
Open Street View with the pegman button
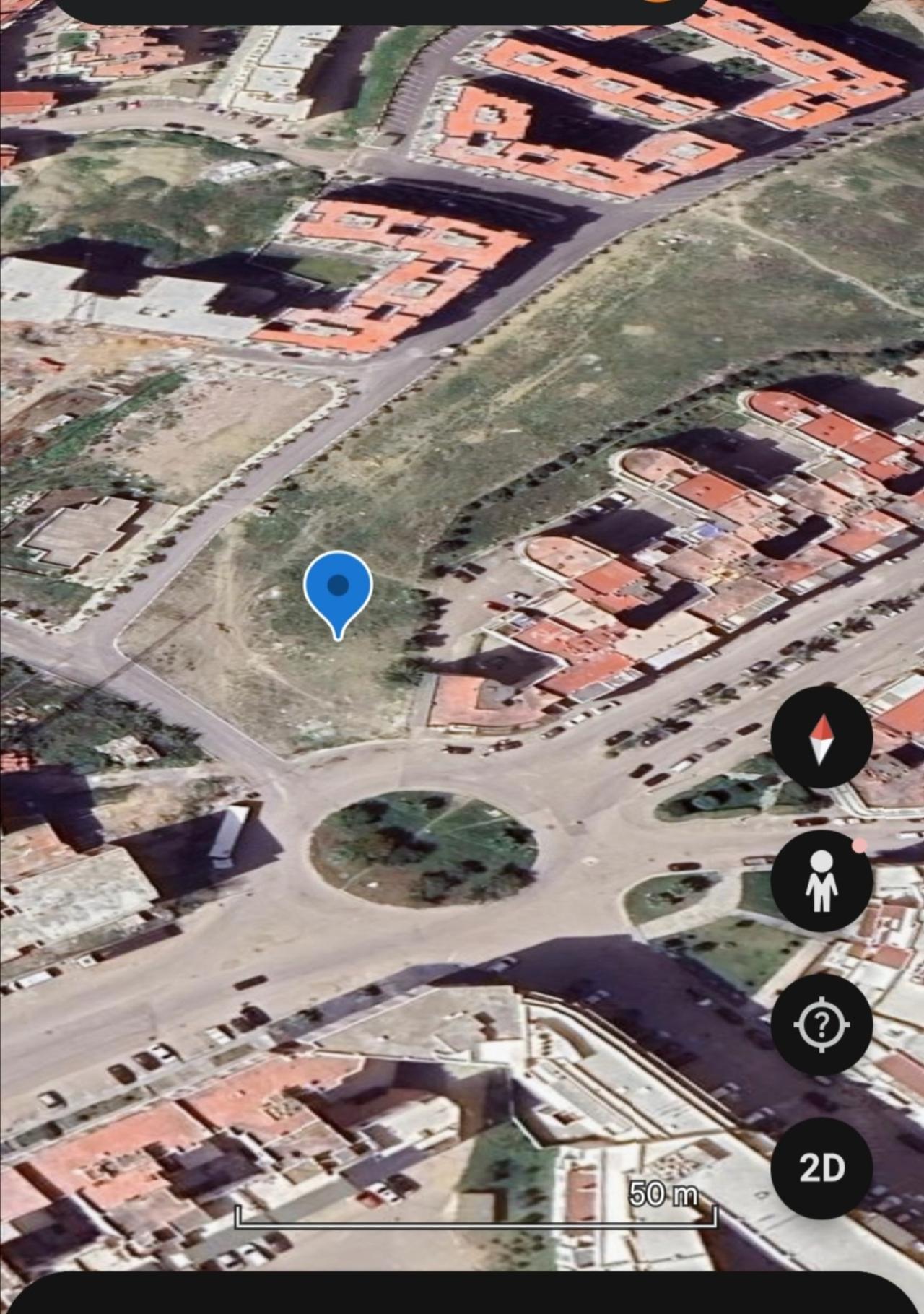click(821, 881)
